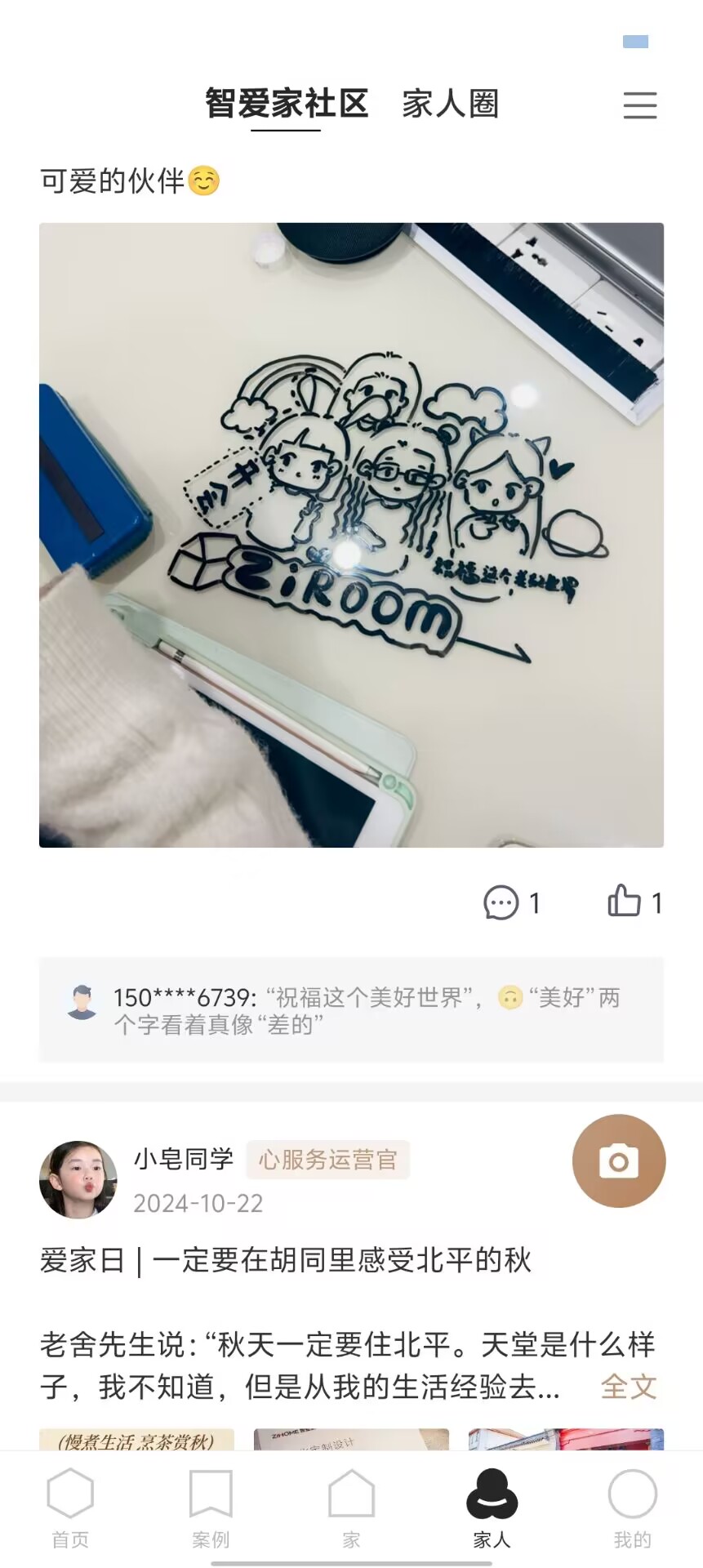Tap the camera button to post
703x1568 pixels.
[x=619, y=1160]
